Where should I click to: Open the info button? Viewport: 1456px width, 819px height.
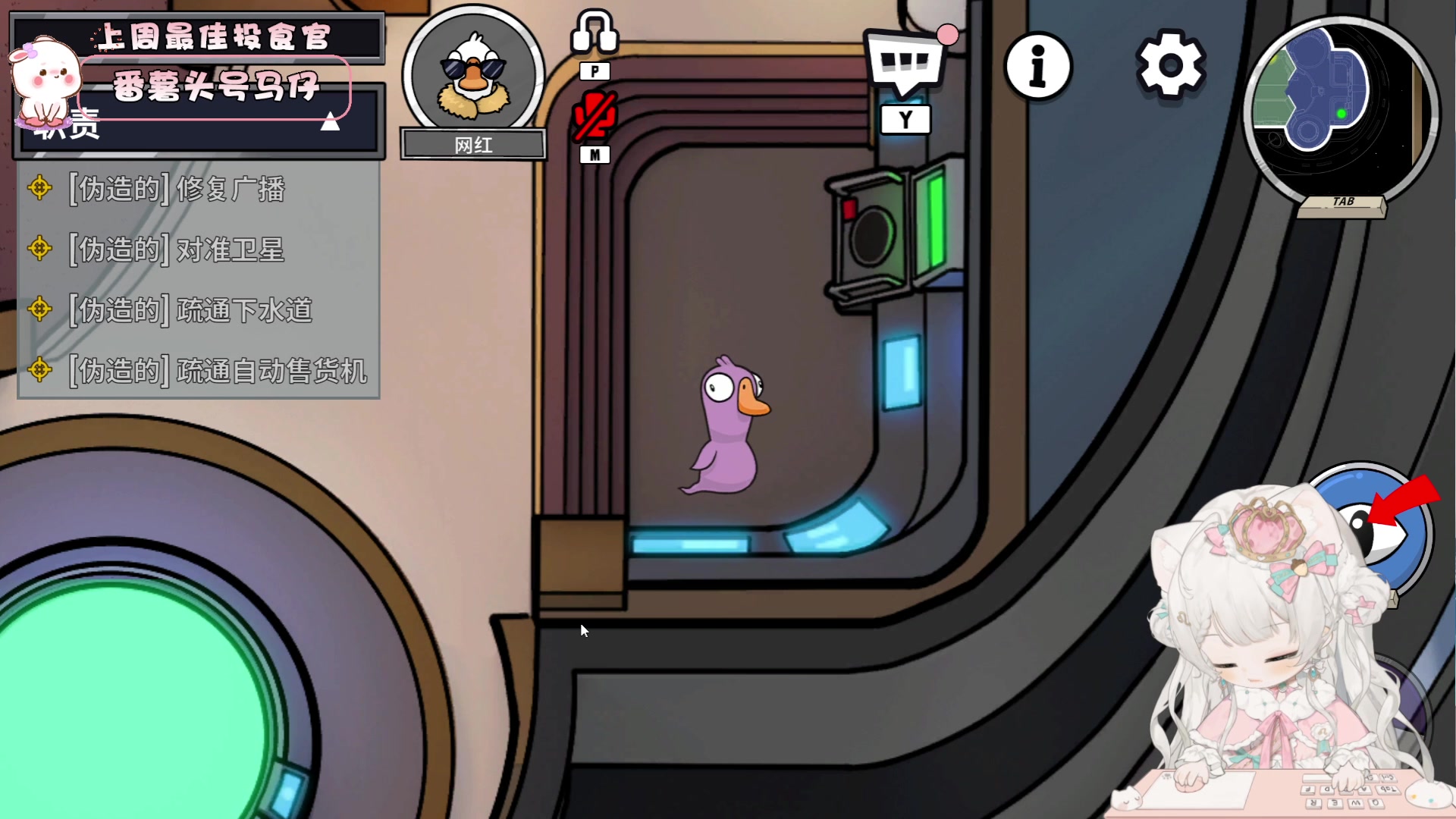(1038, 66)
